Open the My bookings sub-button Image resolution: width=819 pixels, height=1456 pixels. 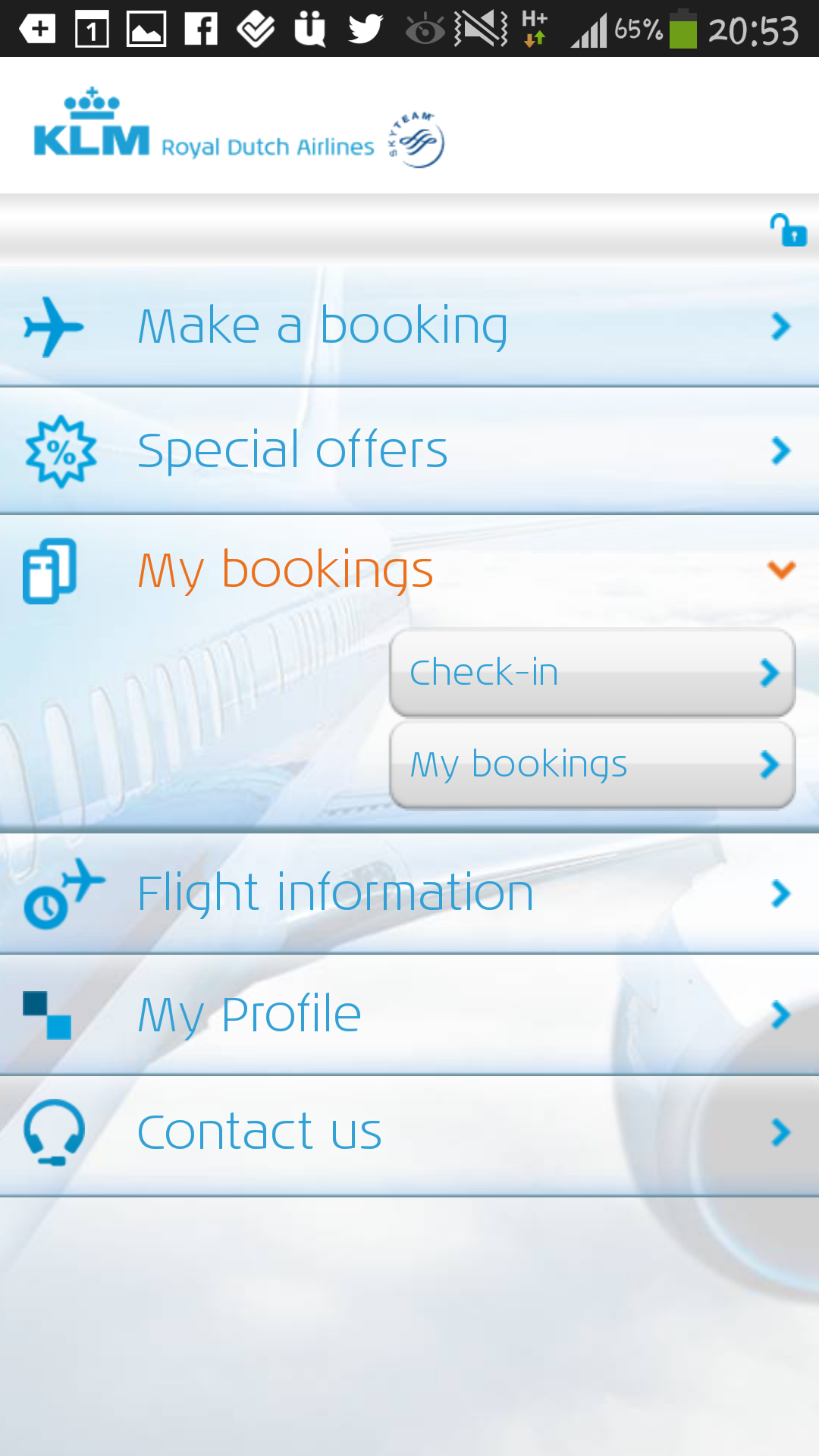point(591,764)
